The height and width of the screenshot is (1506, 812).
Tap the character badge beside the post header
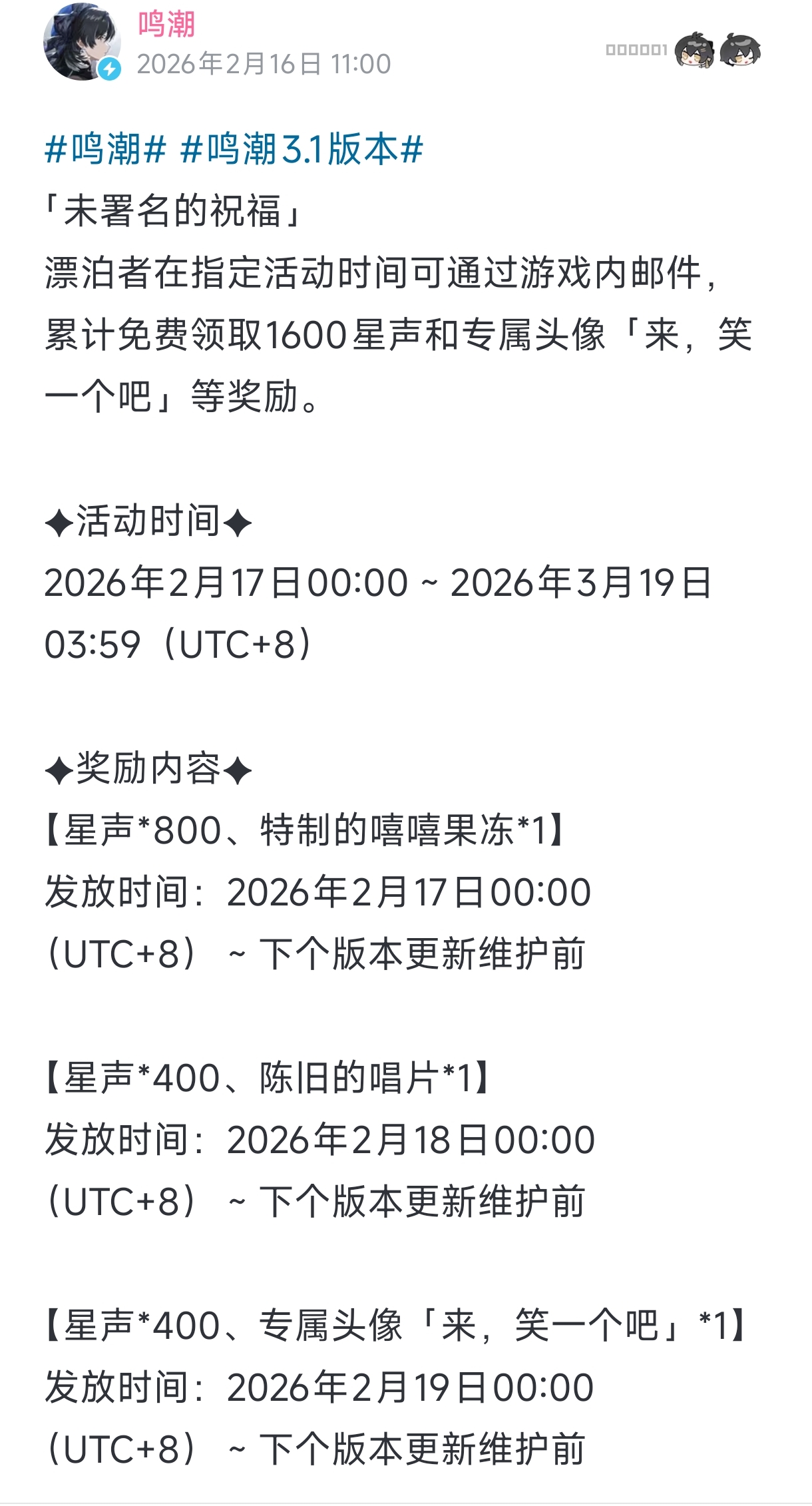pos(717,50)
